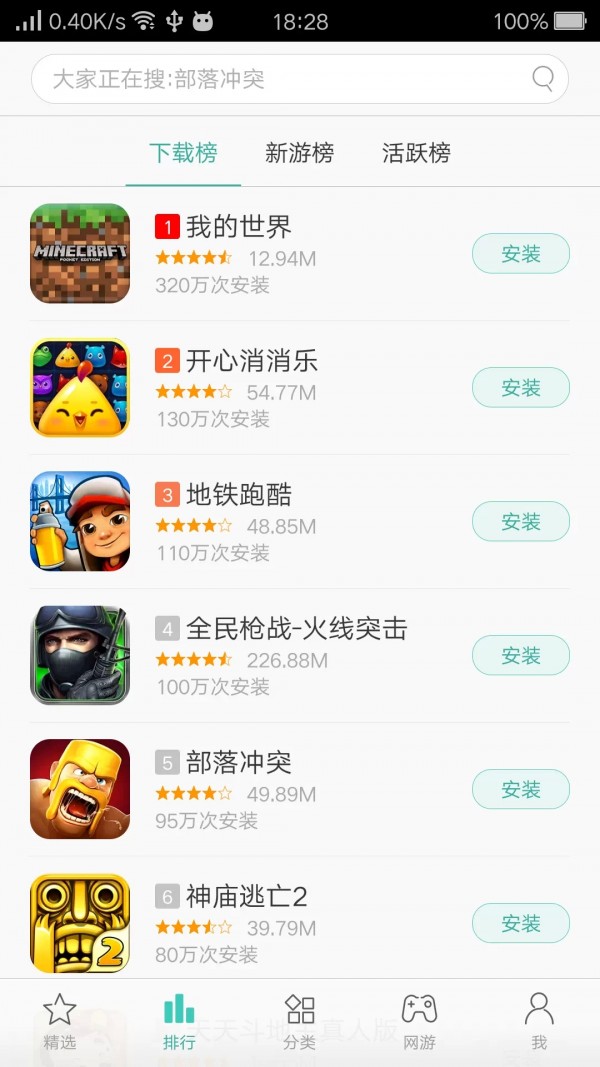The image size is (600, 1067).
Task: Install 全民枪战-火线突击
Action: (520, 655)
